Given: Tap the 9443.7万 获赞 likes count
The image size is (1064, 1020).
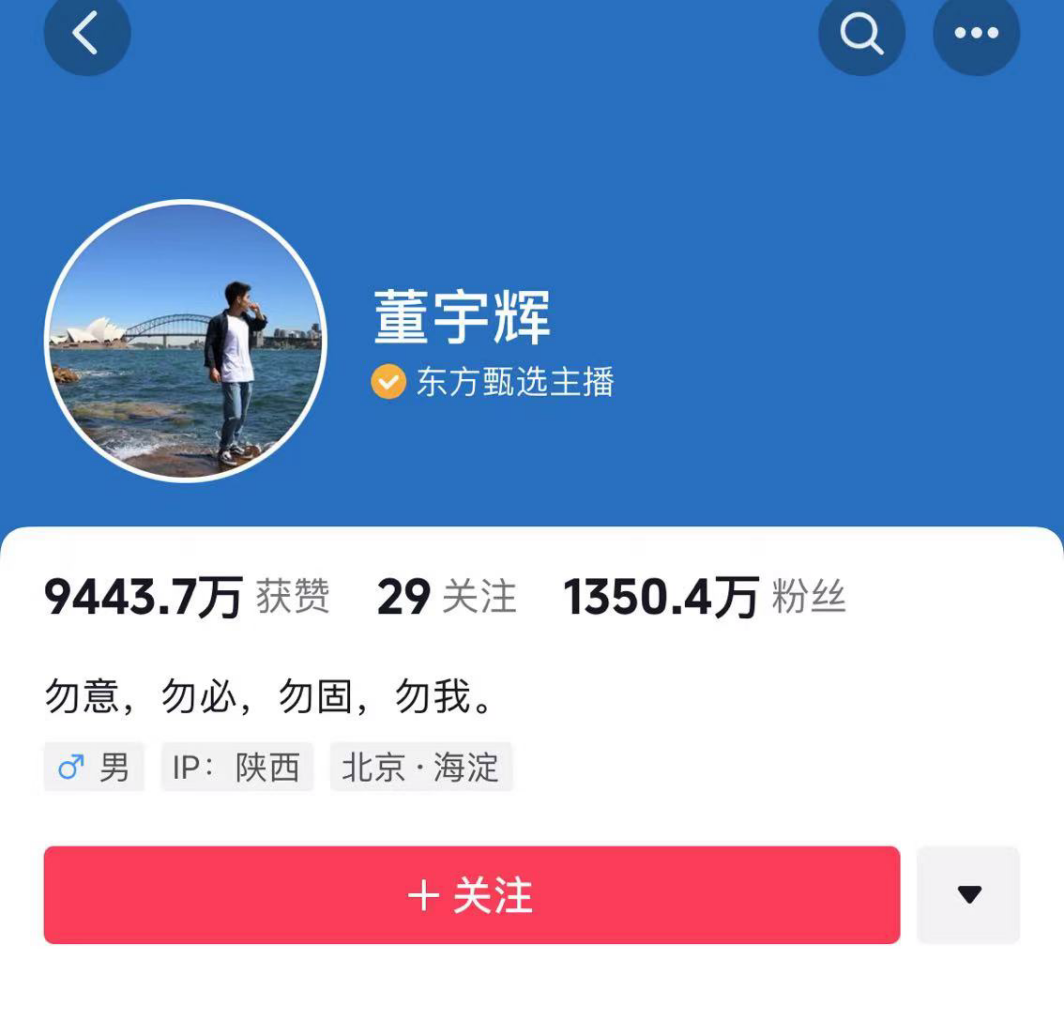Looking at the screenshot, I should coord(186,598).
